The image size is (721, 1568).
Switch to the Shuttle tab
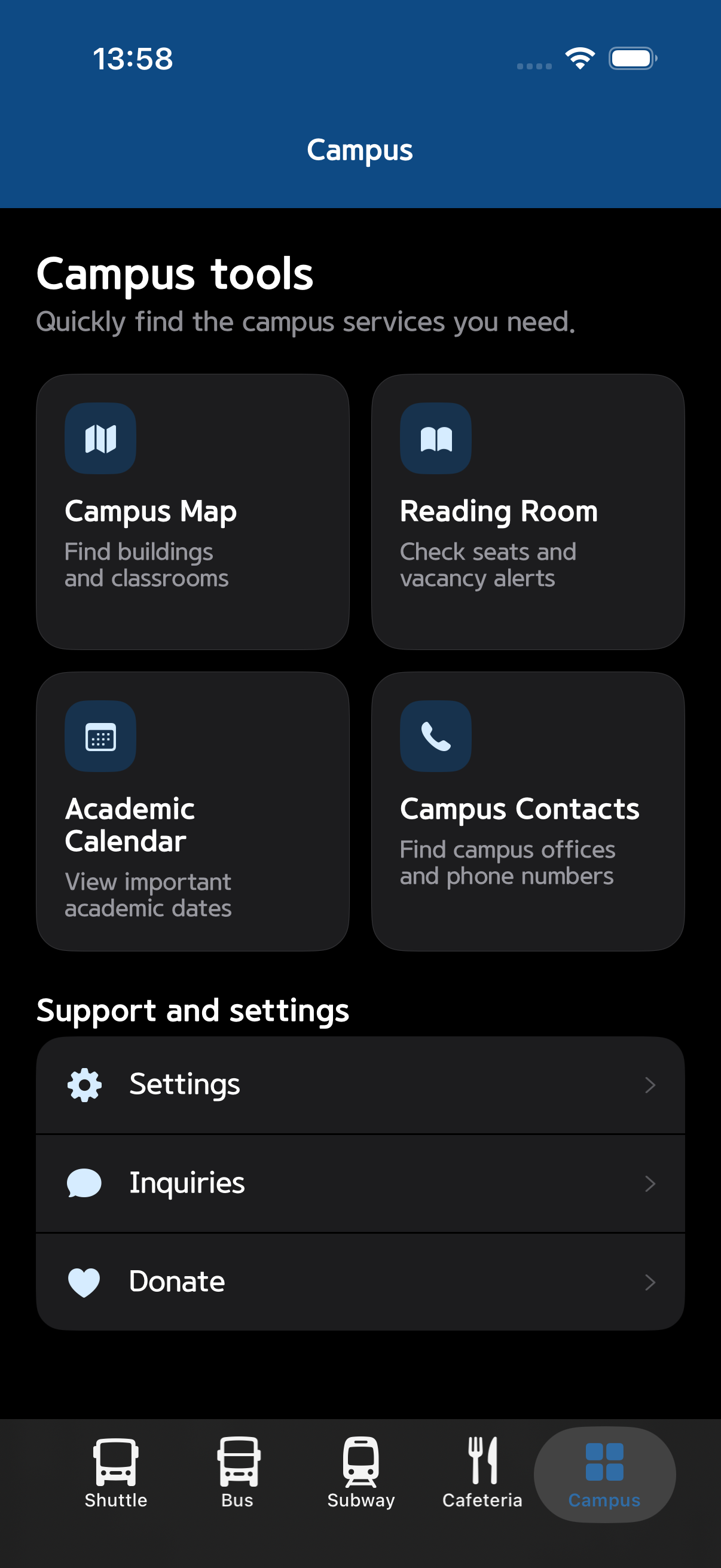(115, 1474)
